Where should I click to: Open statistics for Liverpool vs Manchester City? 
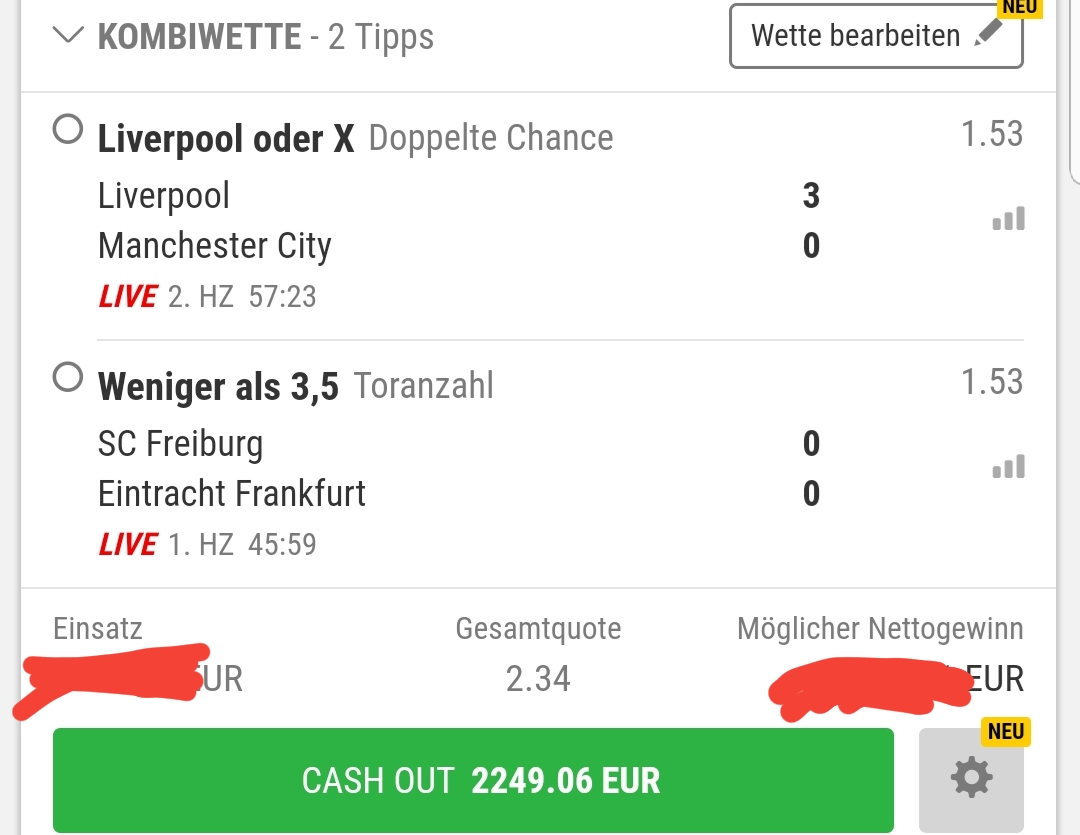[x=1008, y=219]
